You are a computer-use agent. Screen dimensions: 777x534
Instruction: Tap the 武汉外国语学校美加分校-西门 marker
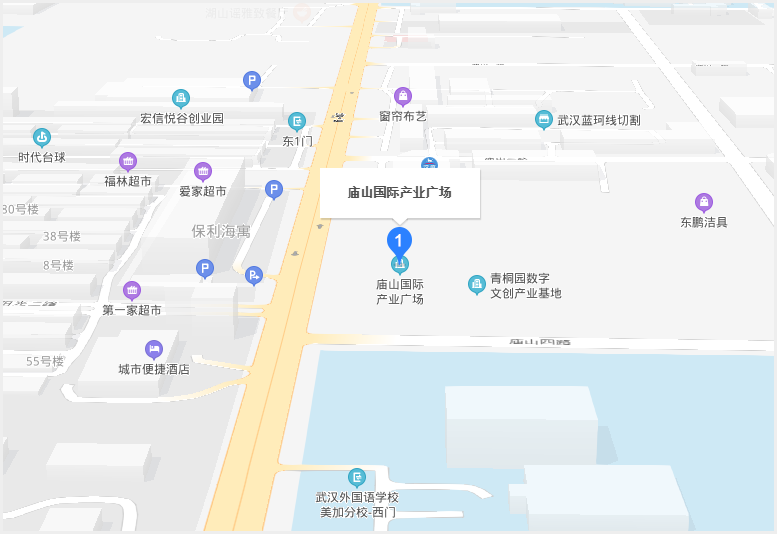[357, 477]
